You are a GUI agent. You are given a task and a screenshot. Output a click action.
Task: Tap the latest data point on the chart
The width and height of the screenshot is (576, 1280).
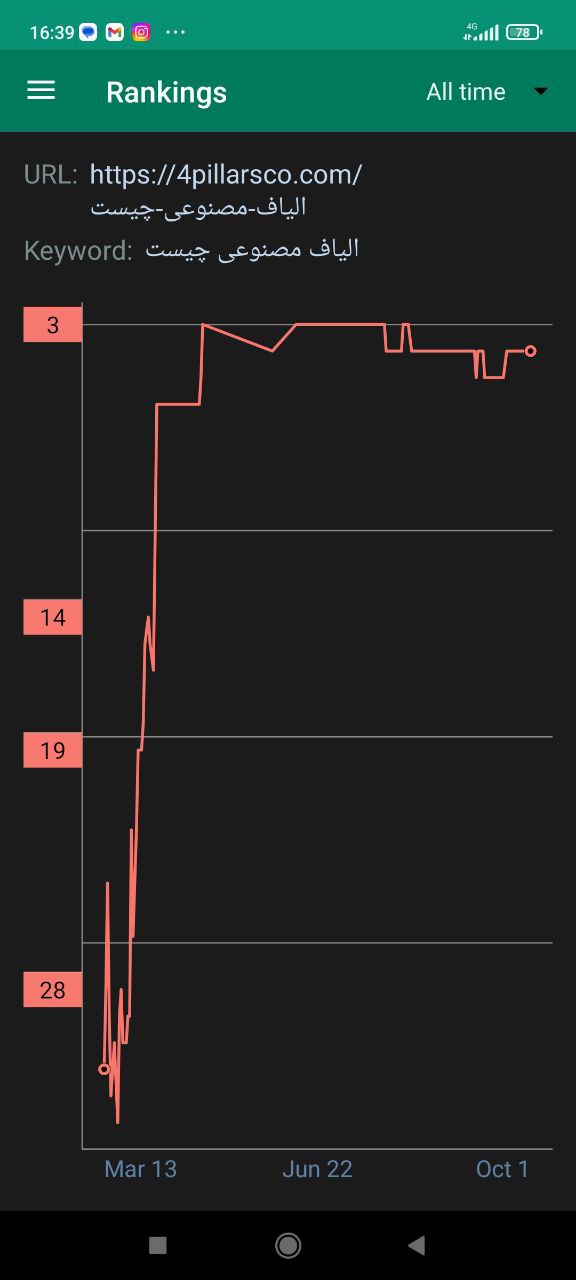click(530, 351)
